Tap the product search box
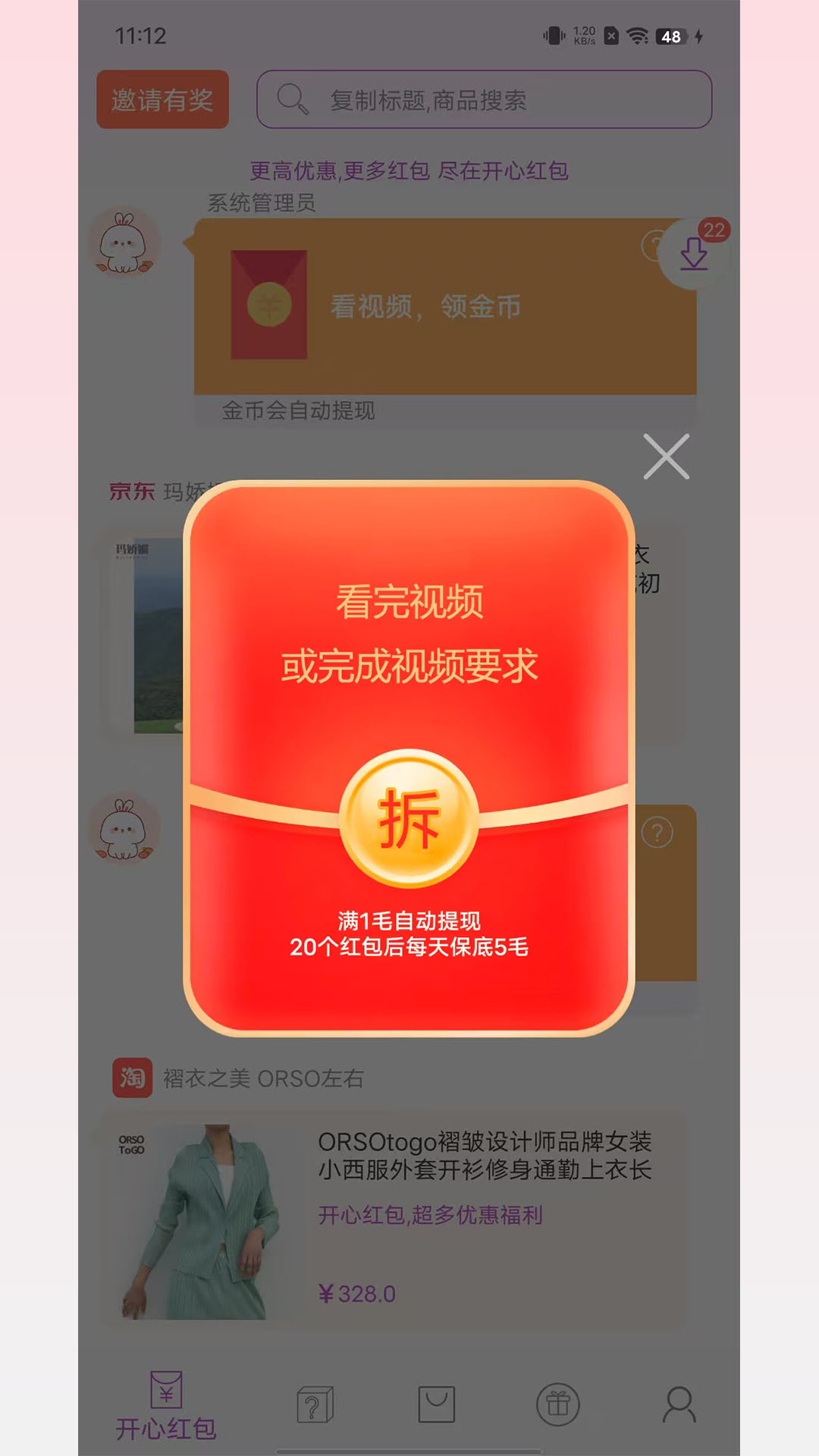Viewport: 819px width, 1456px height. (484, 99)
